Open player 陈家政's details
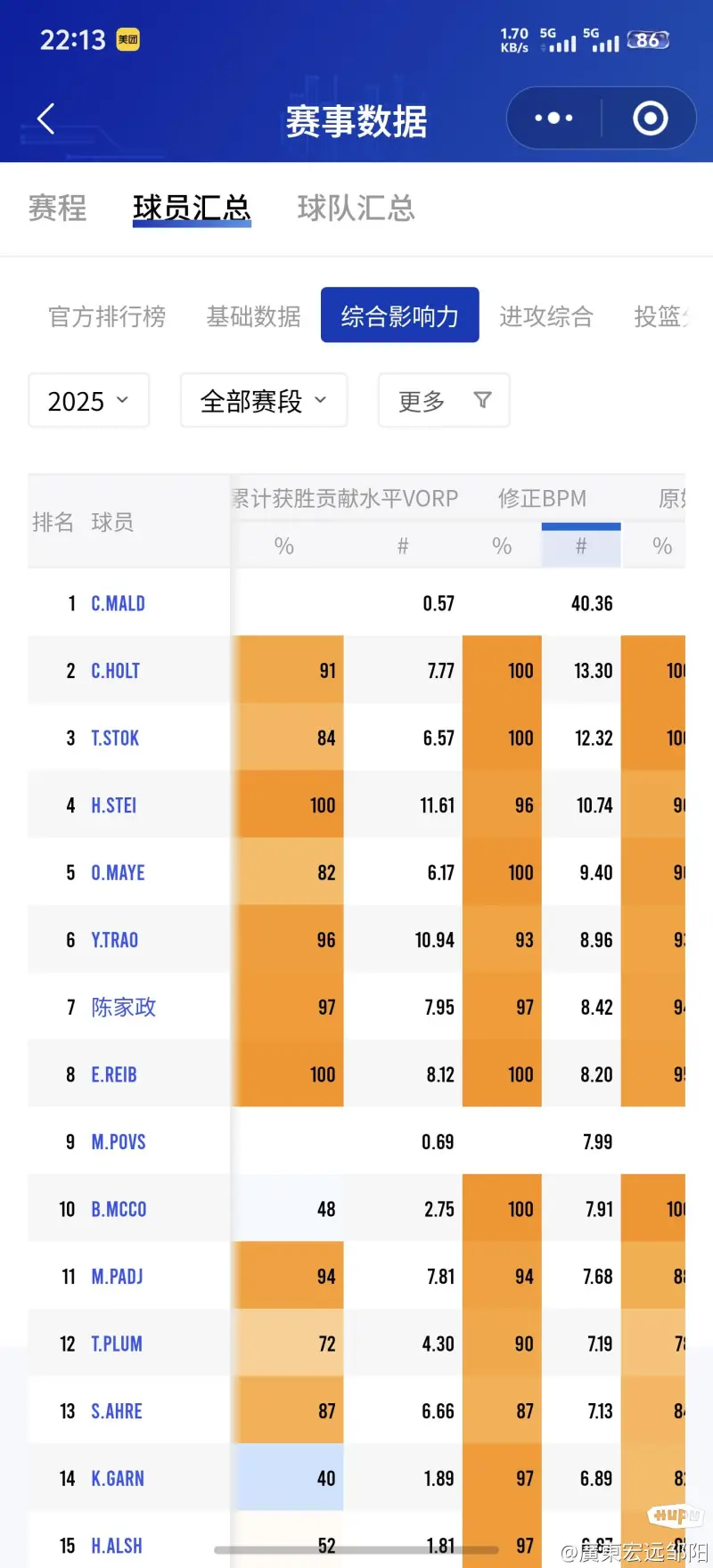This screenshot has height=1568, width=713. coord(123,1008)
